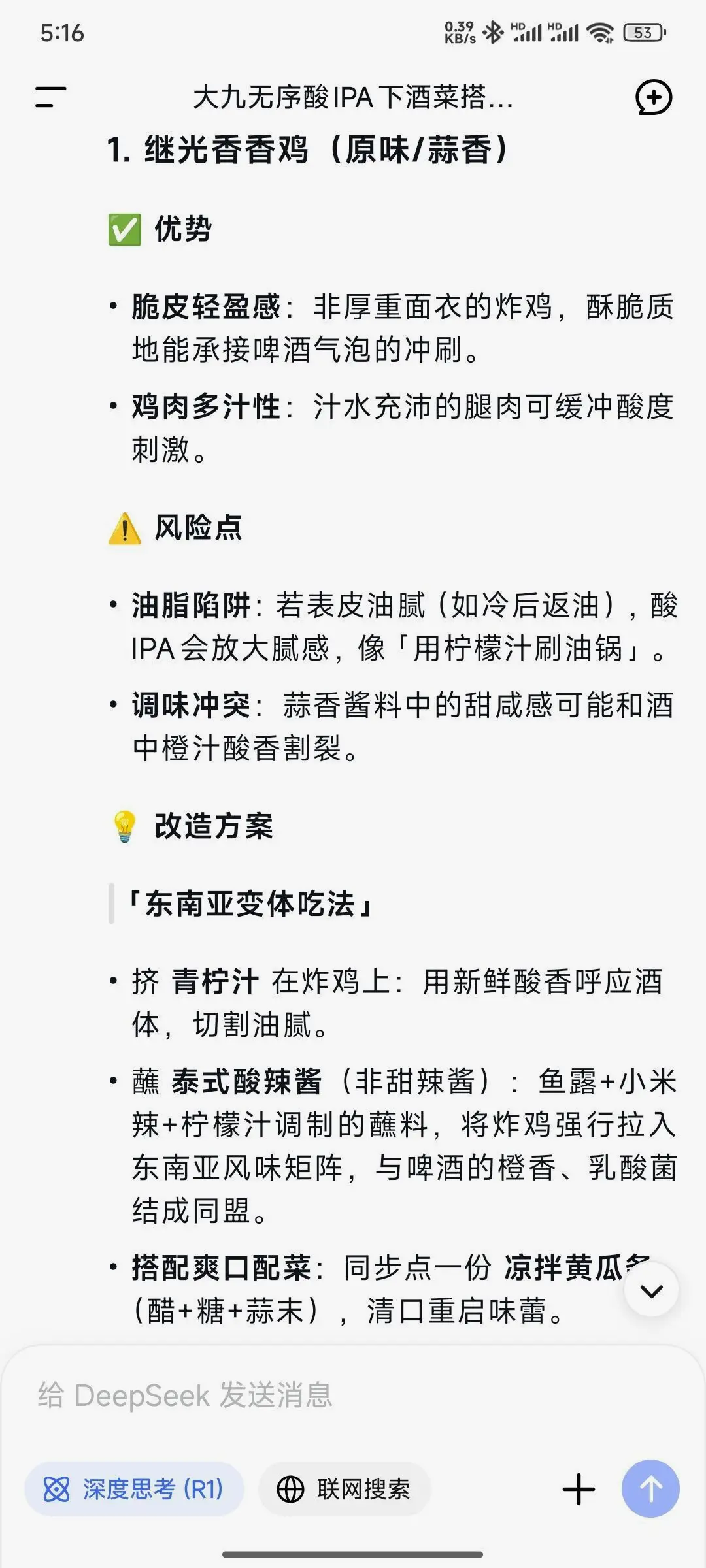The image size is (706, 1568).
Task: Tap the 给 DeepSeek 发送消息 input field
Action: click(353, 1396)
